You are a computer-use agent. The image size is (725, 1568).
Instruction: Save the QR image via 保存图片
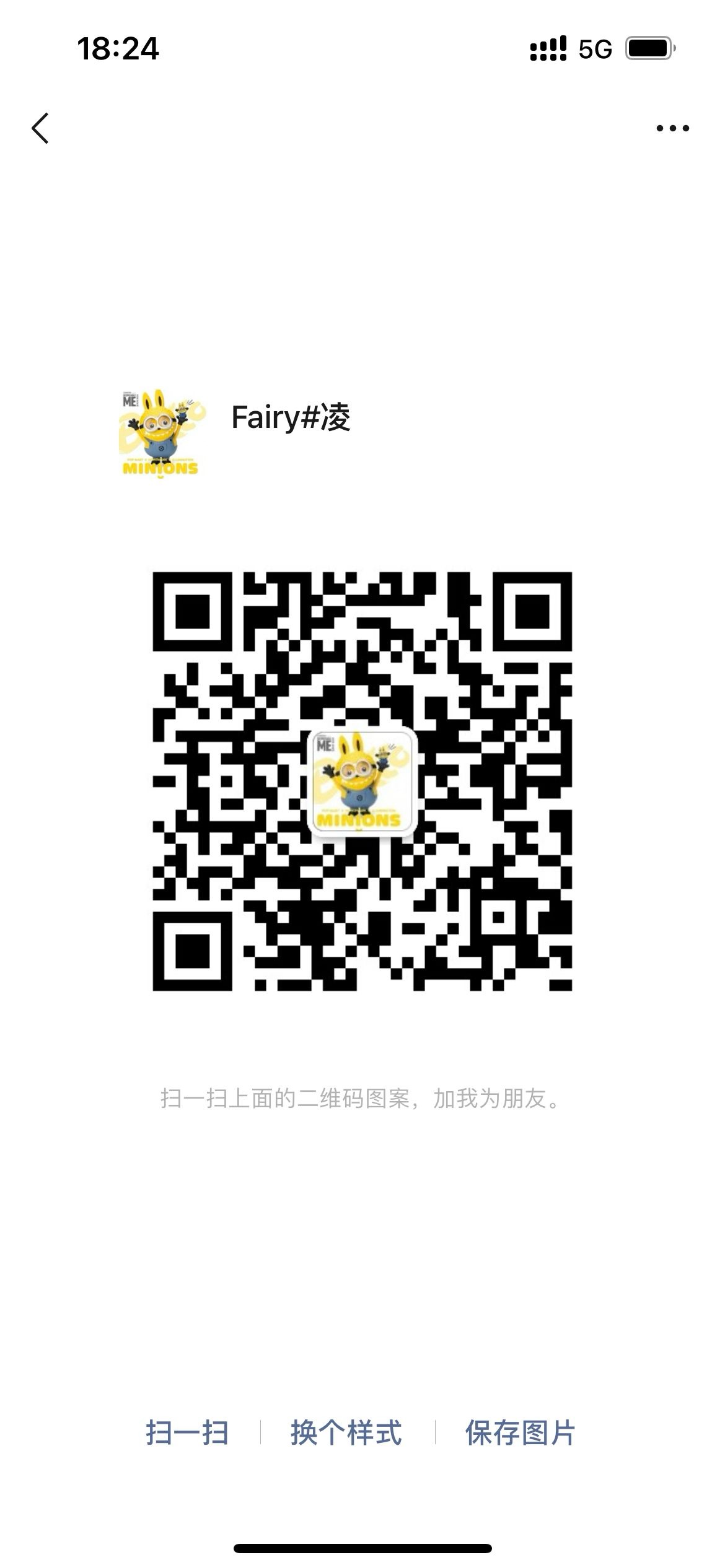tap(520, 1433)
